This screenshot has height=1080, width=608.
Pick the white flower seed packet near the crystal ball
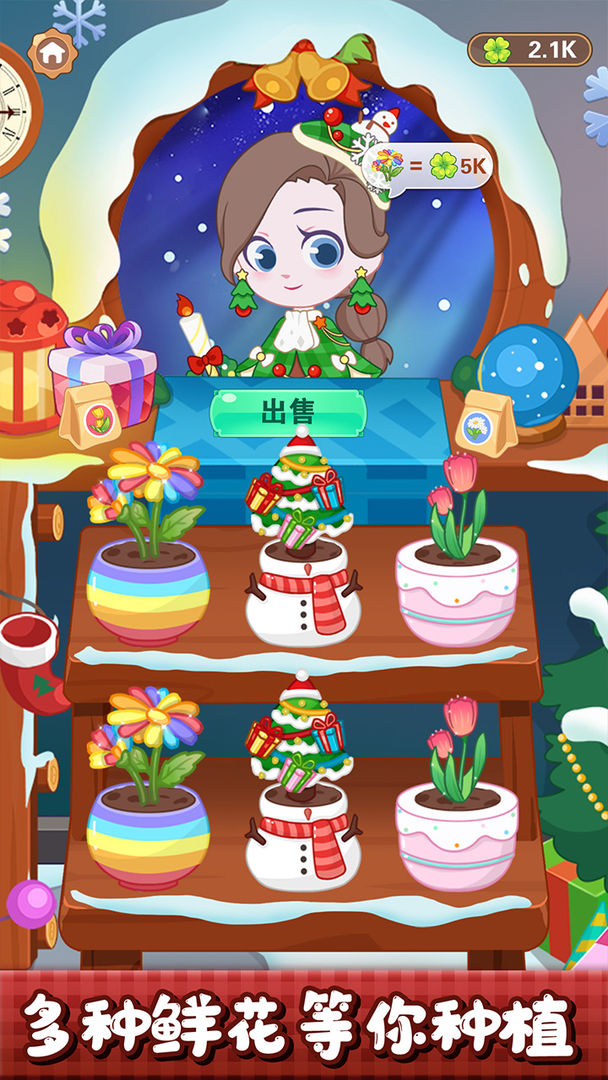coord(486,422)
